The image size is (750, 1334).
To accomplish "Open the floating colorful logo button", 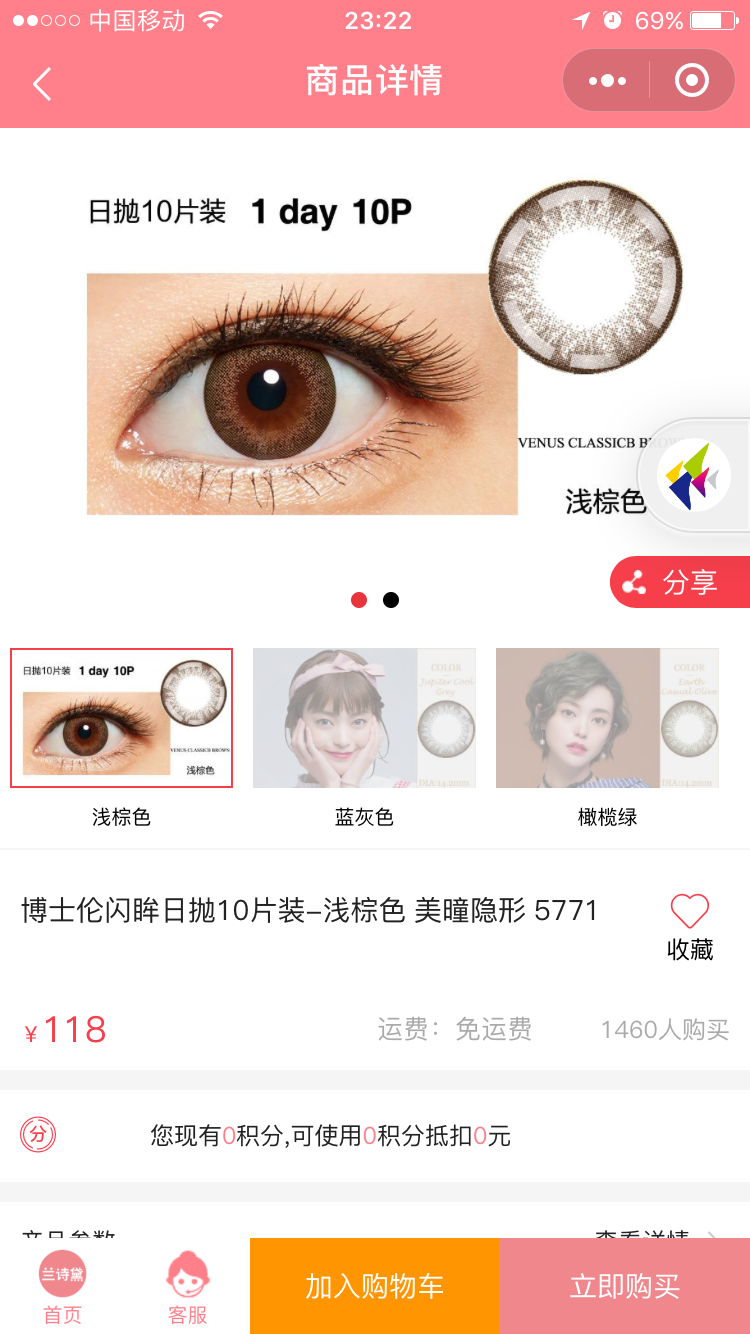I will 694,477.
